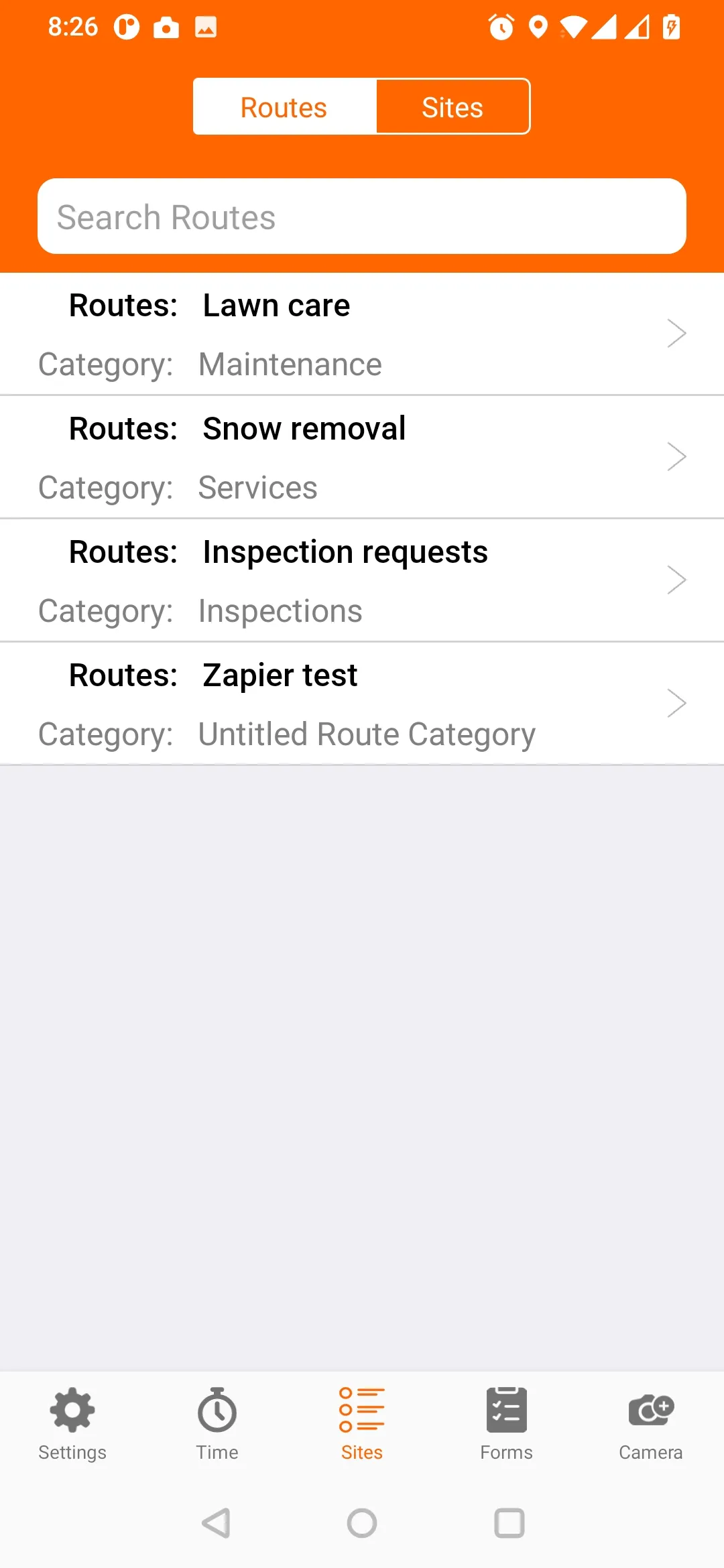The height and width of the screenshot is (1568, 724).
Task: Expand the Lawn care route details
Action: point(676,333)
